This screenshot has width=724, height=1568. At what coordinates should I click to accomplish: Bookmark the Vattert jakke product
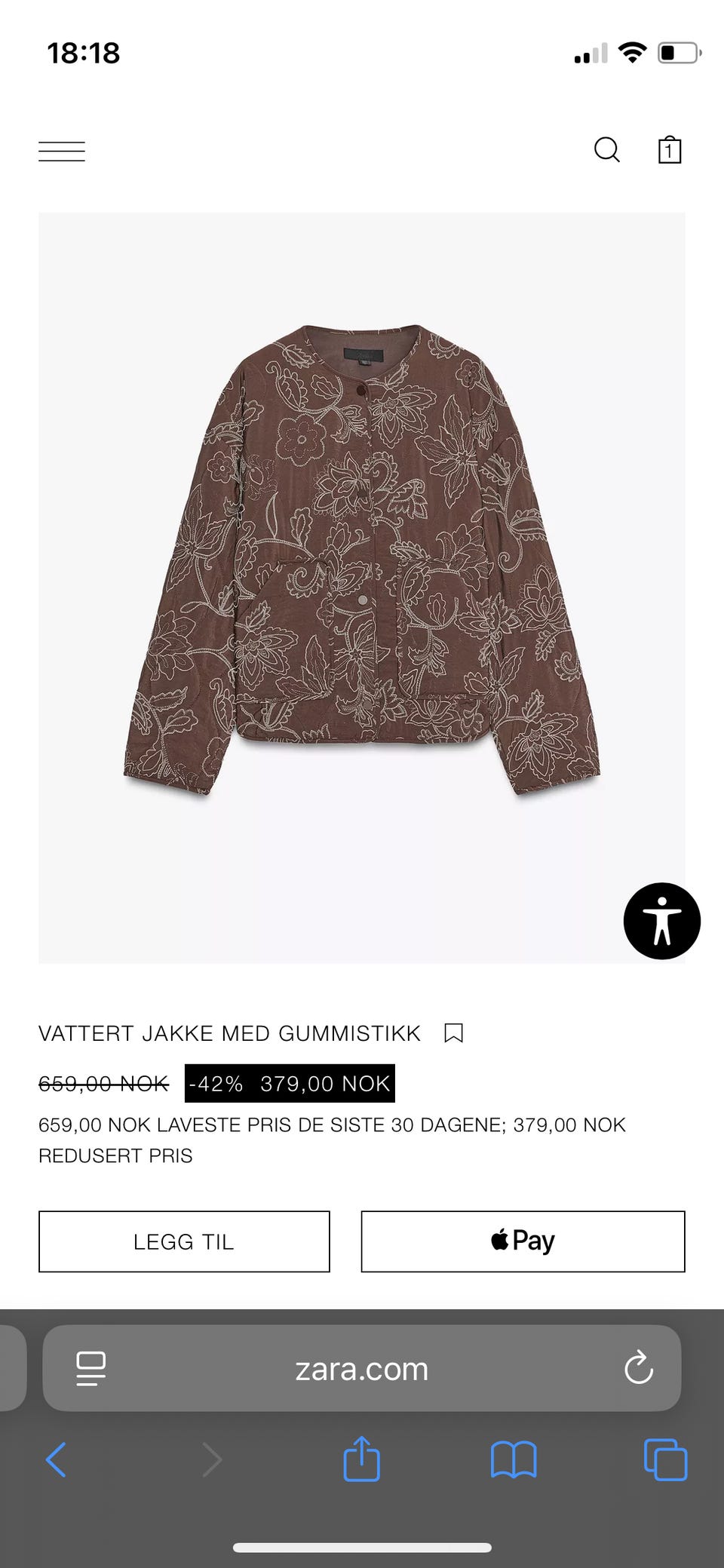tap(453, 1033)
